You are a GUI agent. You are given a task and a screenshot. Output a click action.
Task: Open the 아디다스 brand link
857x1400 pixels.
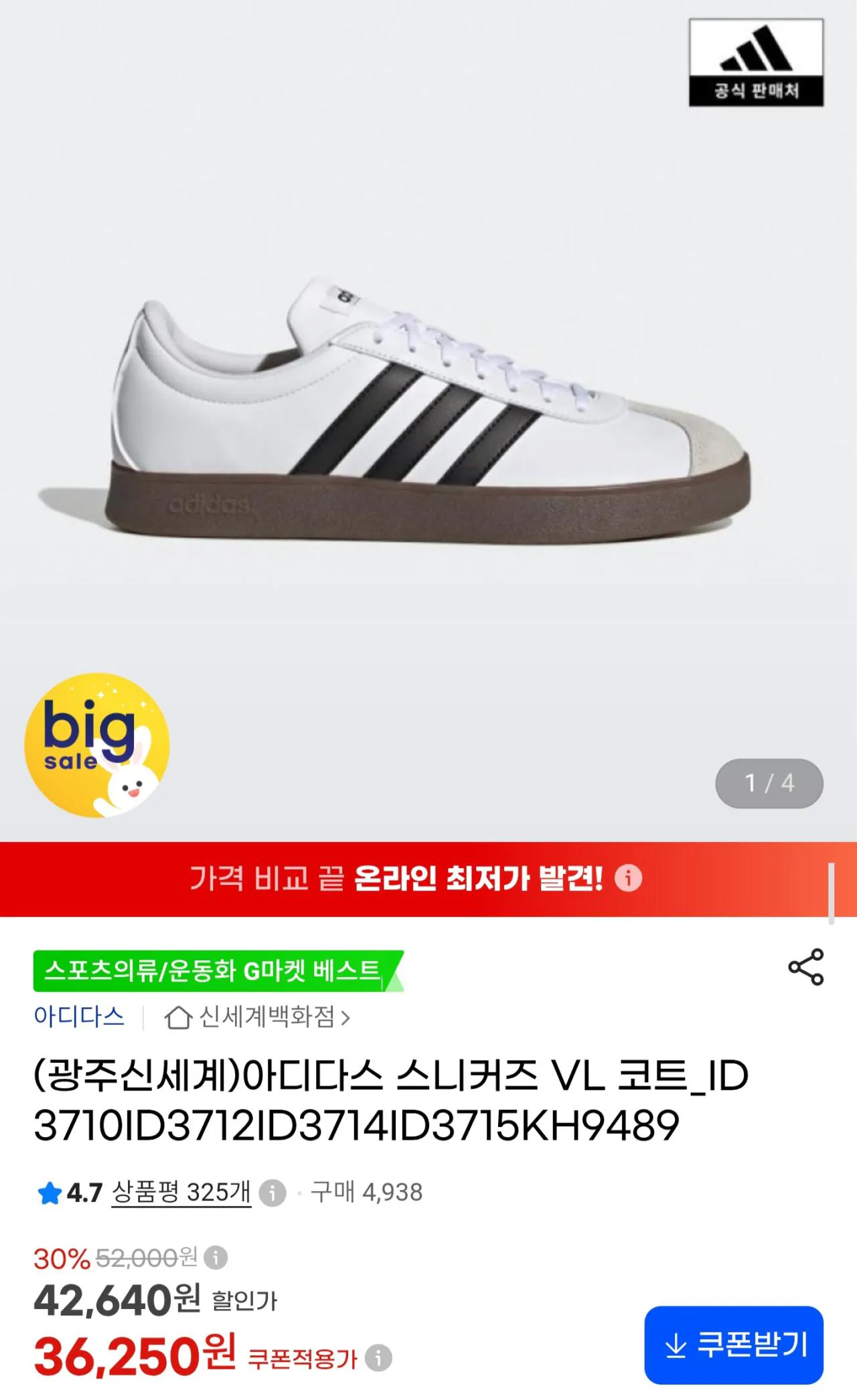79,1017
